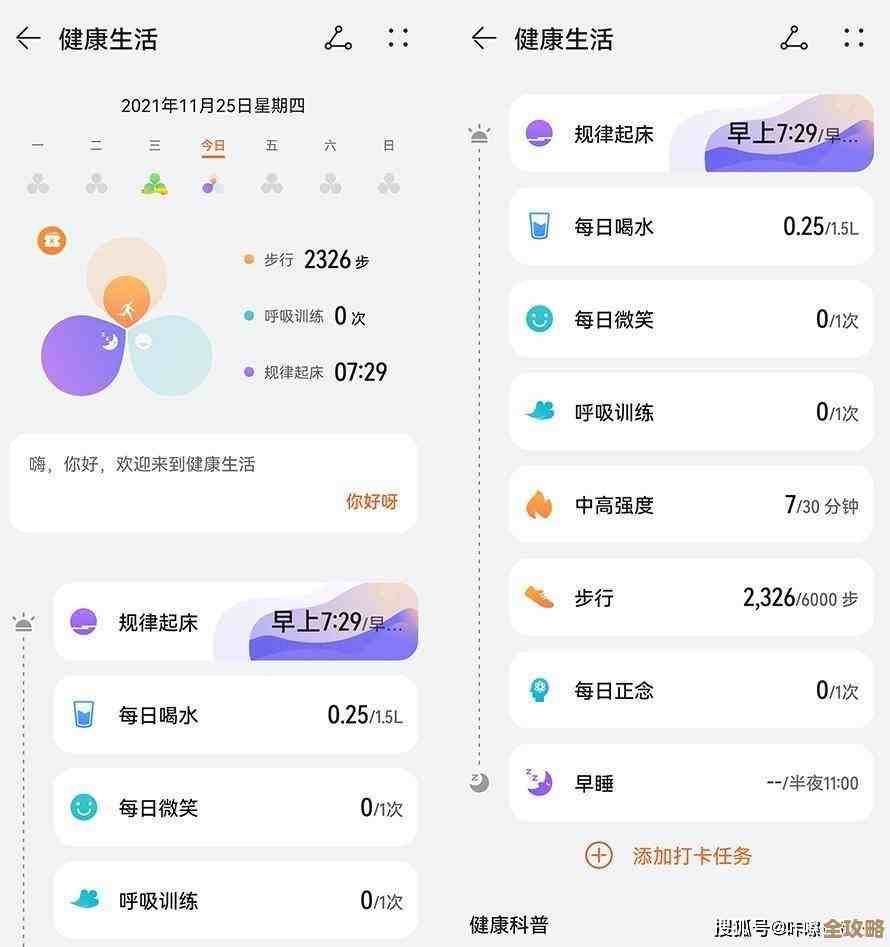Screen dimensions: 890x947
Task: Switch to the 今日 day tab
Action: click(213, 145)
